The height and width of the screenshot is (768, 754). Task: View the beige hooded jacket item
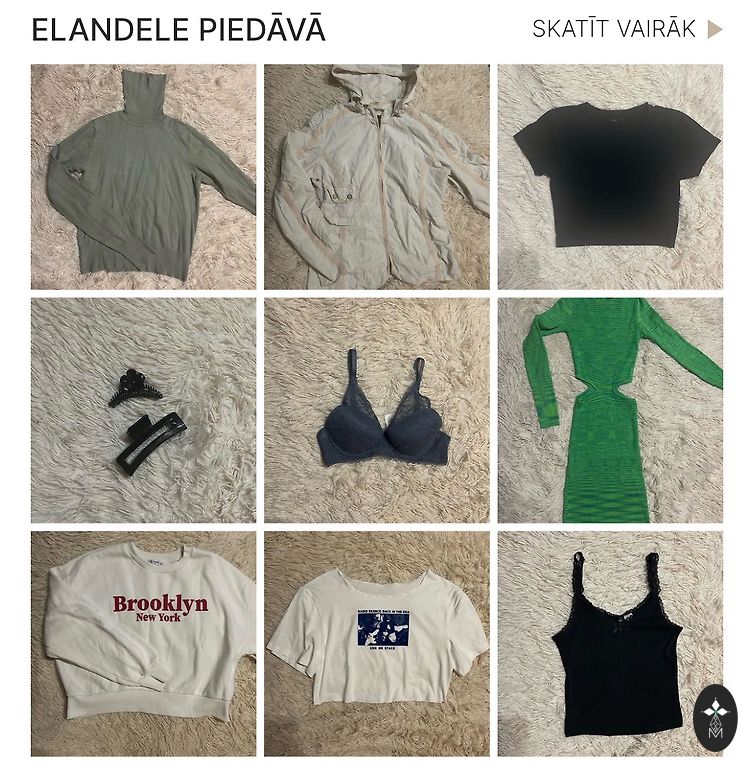tap(377, 177)
